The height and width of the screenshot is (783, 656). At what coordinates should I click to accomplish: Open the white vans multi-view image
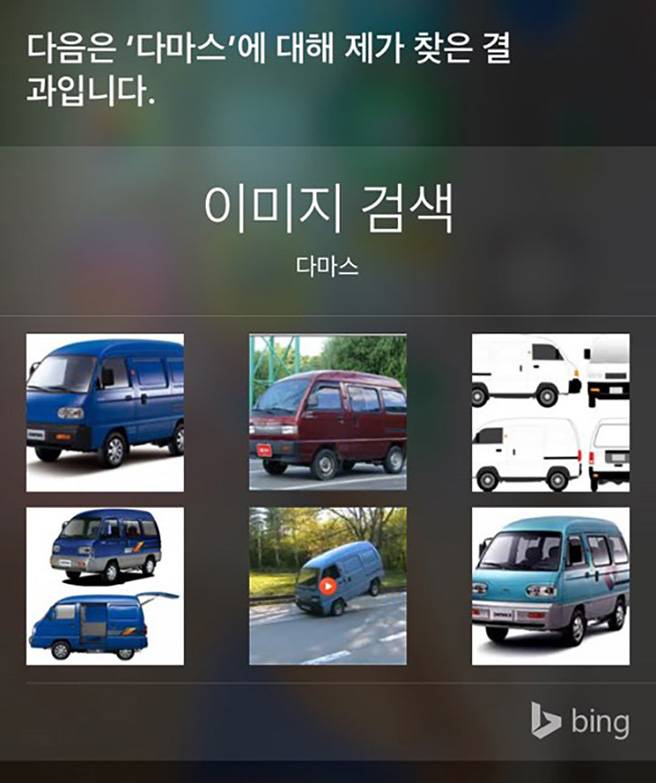click(x=550, y=413)
